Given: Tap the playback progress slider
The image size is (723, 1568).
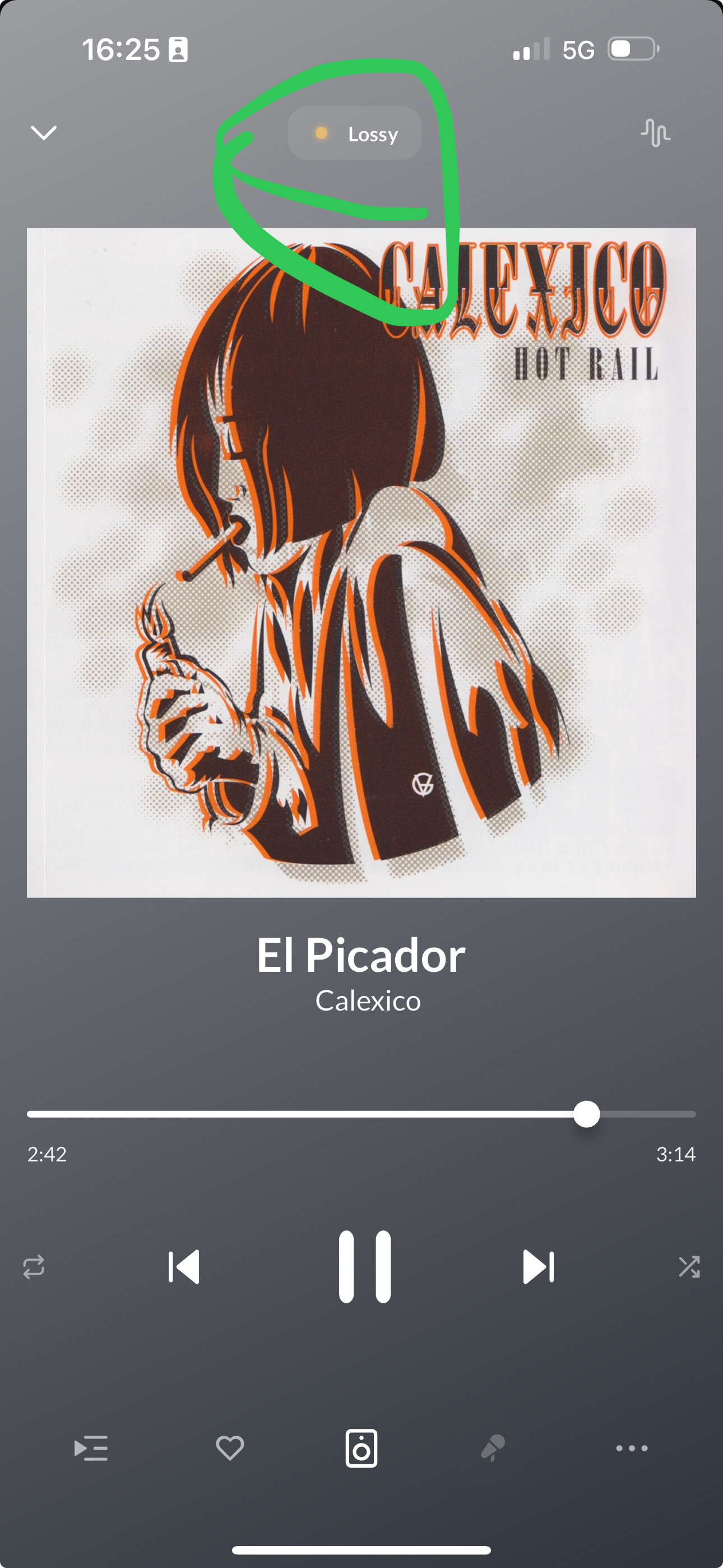Looking at the screenshot, I should 361,1114.
